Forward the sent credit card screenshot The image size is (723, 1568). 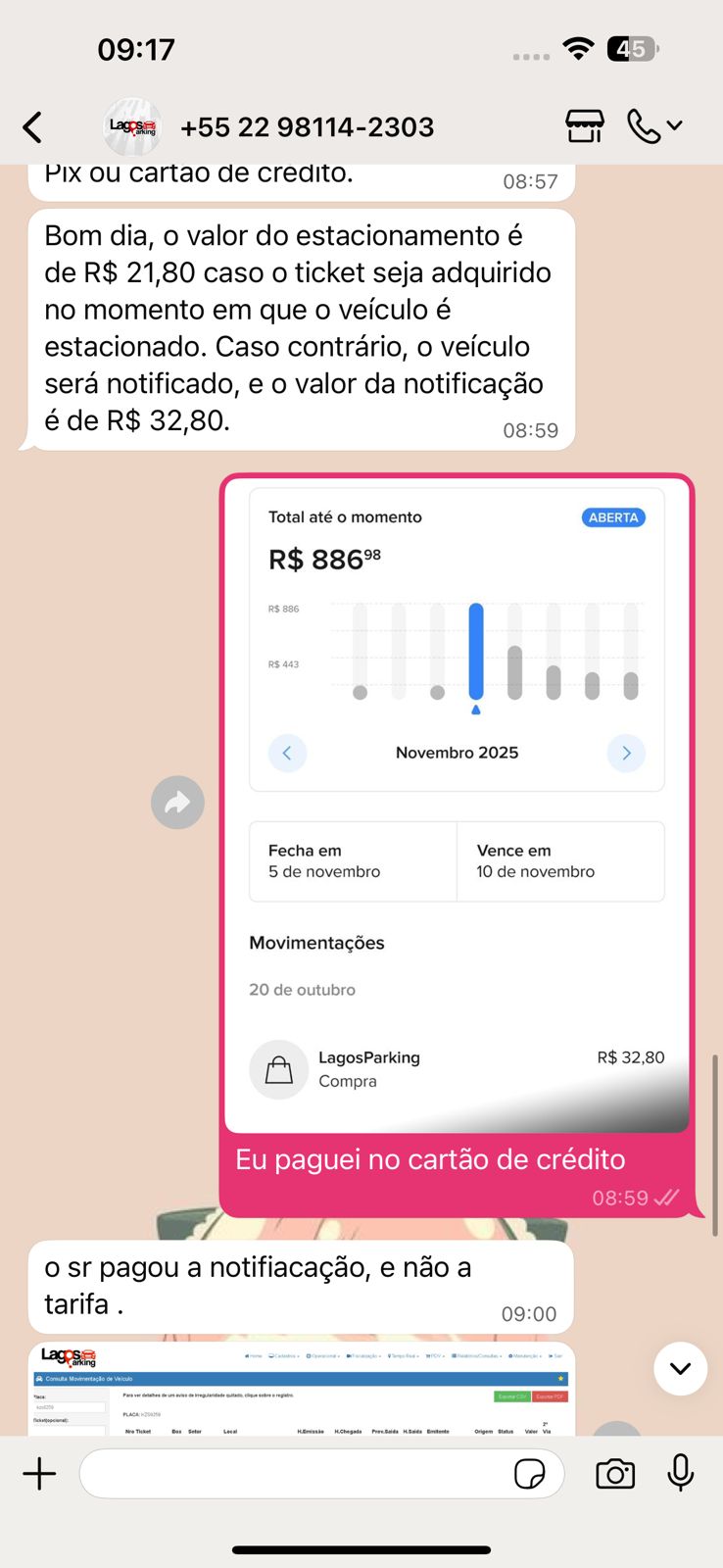pos(177,803)
